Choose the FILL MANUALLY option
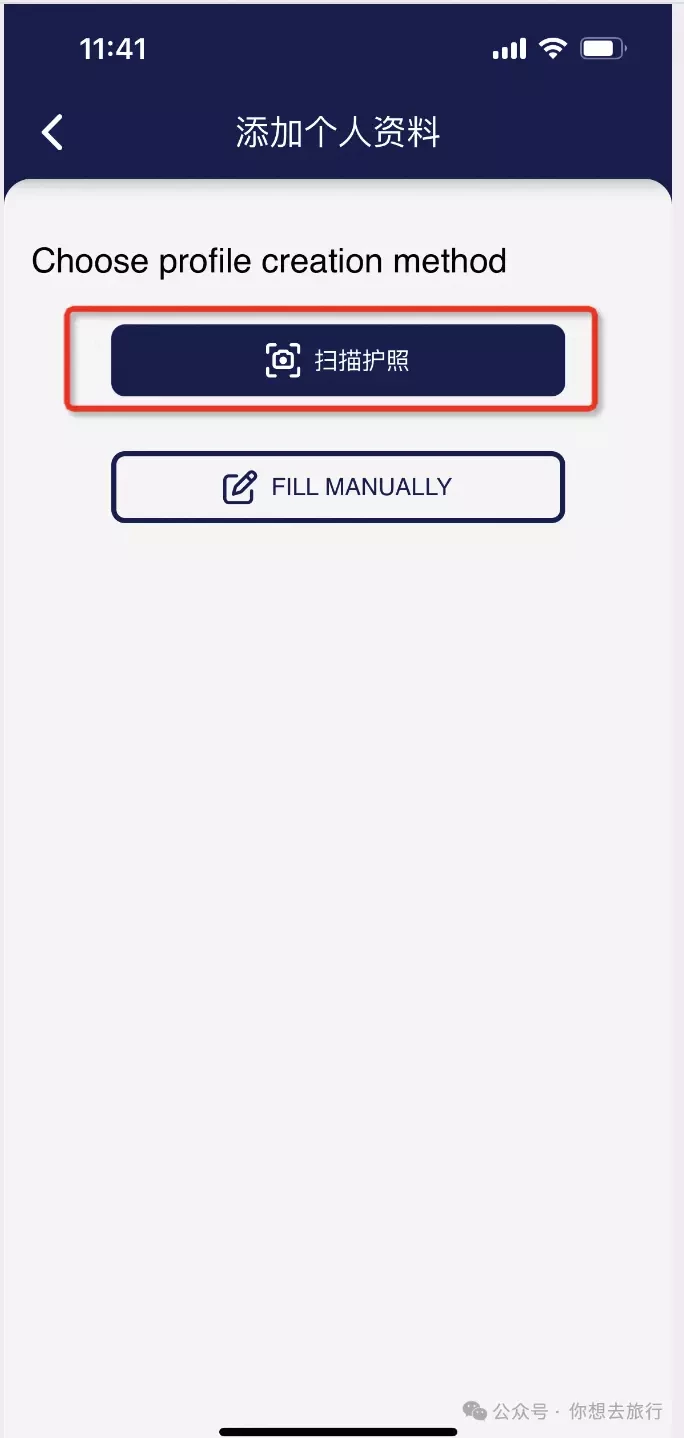The image size is (684, 1438). pyautogui.click(x=338, y=487)
